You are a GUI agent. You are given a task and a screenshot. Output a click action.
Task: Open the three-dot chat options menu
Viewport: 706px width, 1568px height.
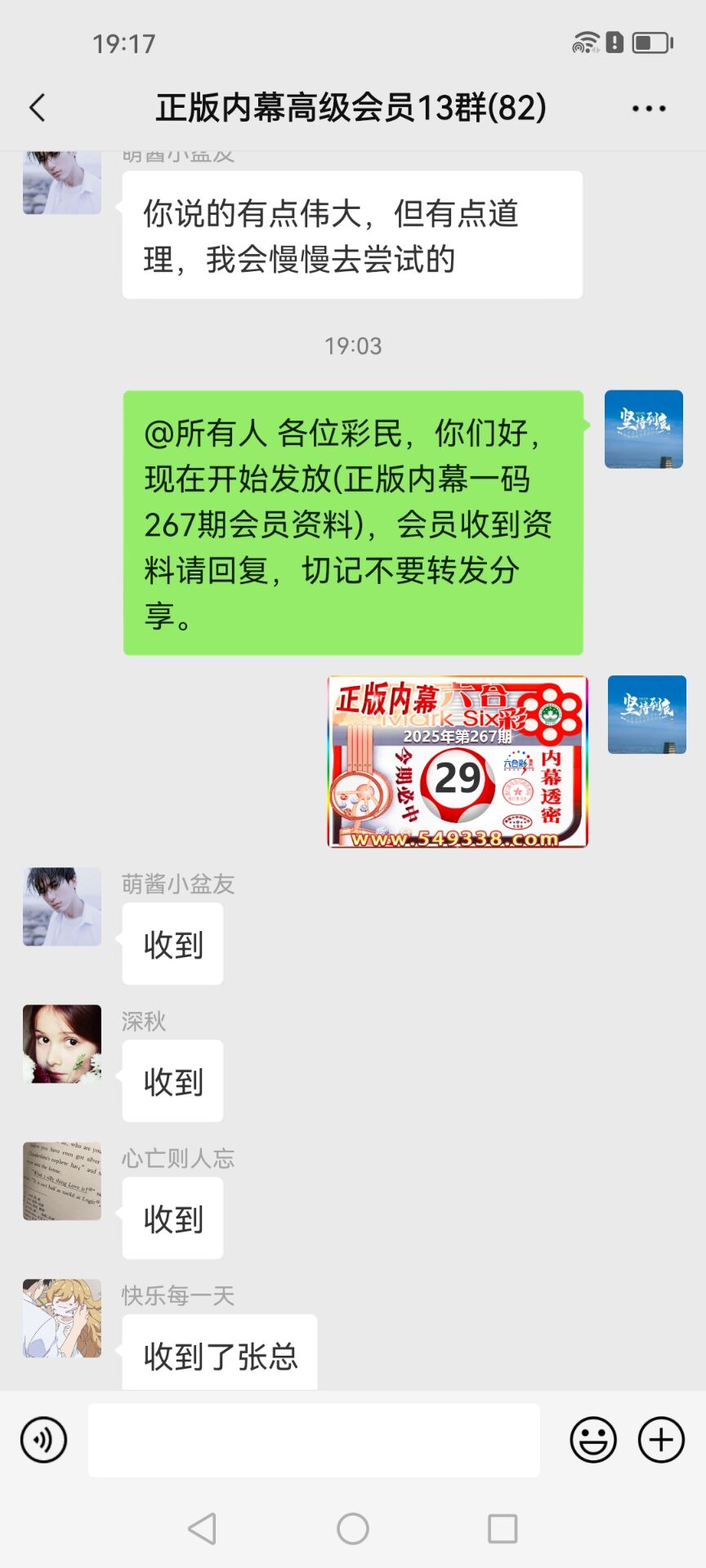click(x=648, y=109)
